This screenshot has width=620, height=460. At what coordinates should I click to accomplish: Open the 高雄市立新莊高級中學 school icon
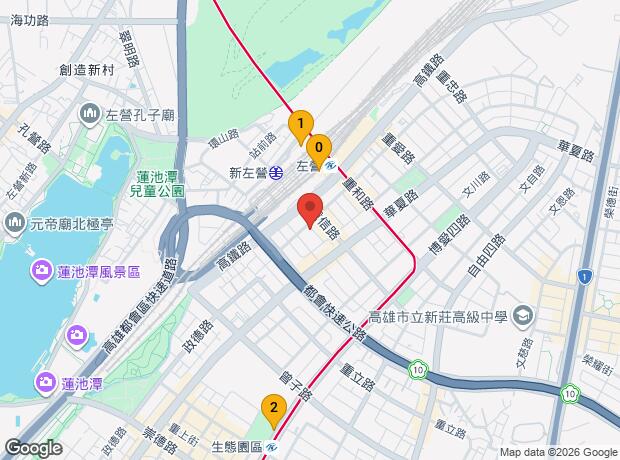[x=523, y=317]
